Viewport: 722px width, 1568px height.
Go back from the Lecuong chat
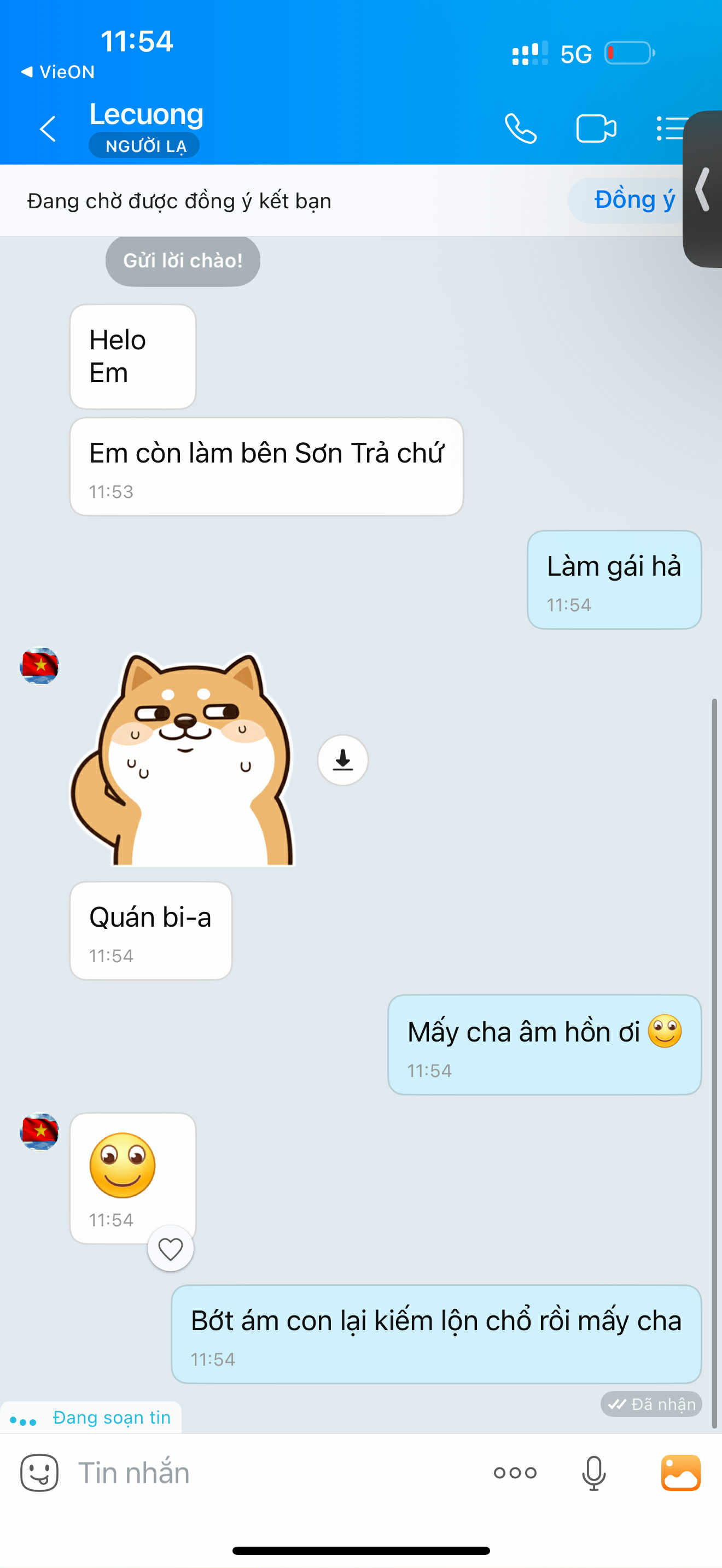coord(48,128)
